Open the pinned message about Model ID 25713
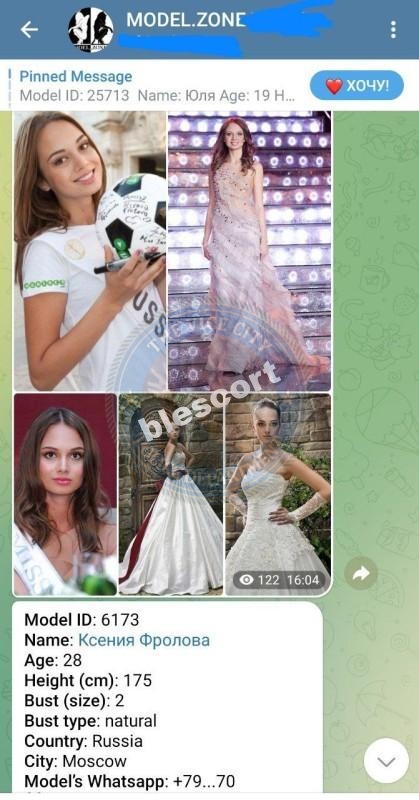419x800 pixels. point(157,86)
